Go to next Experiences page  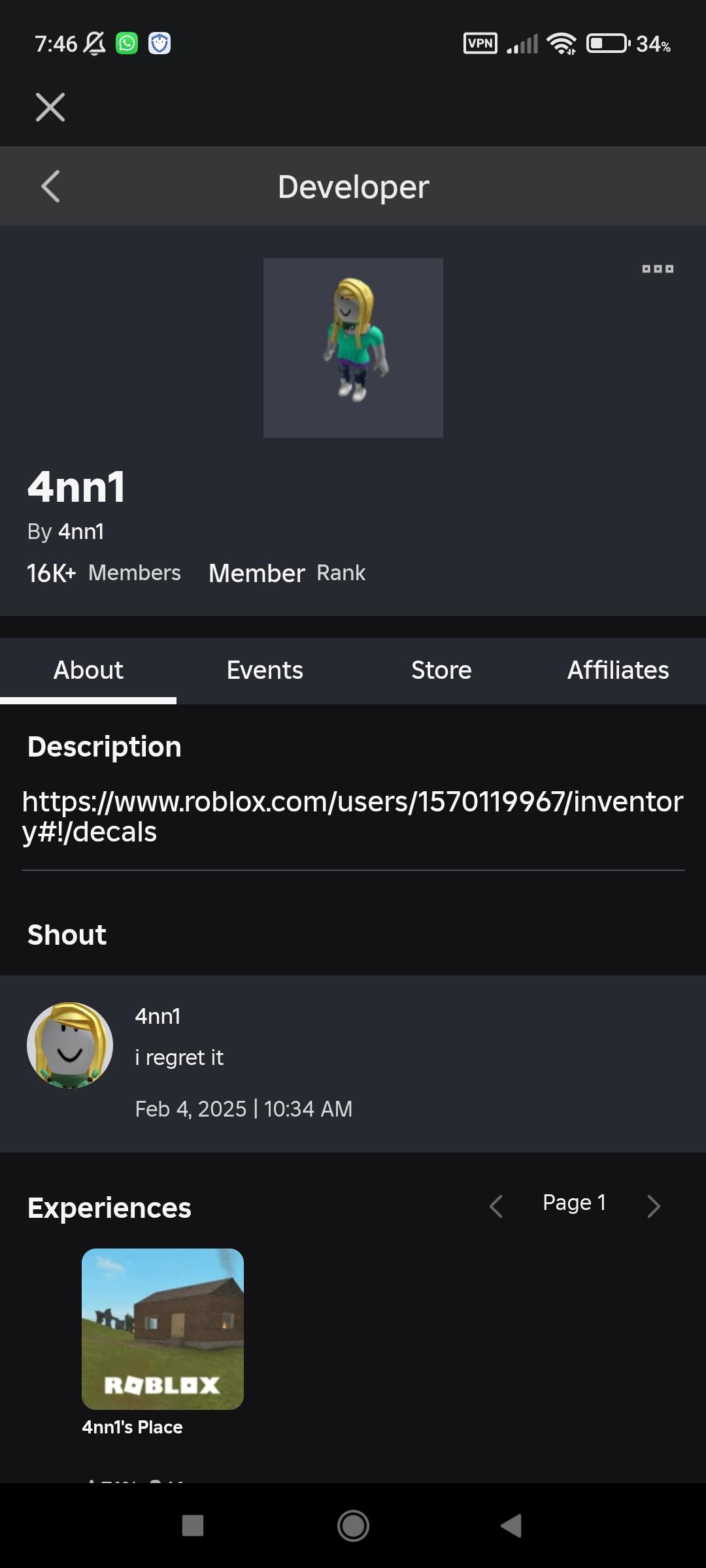(x=653, y=1206)
